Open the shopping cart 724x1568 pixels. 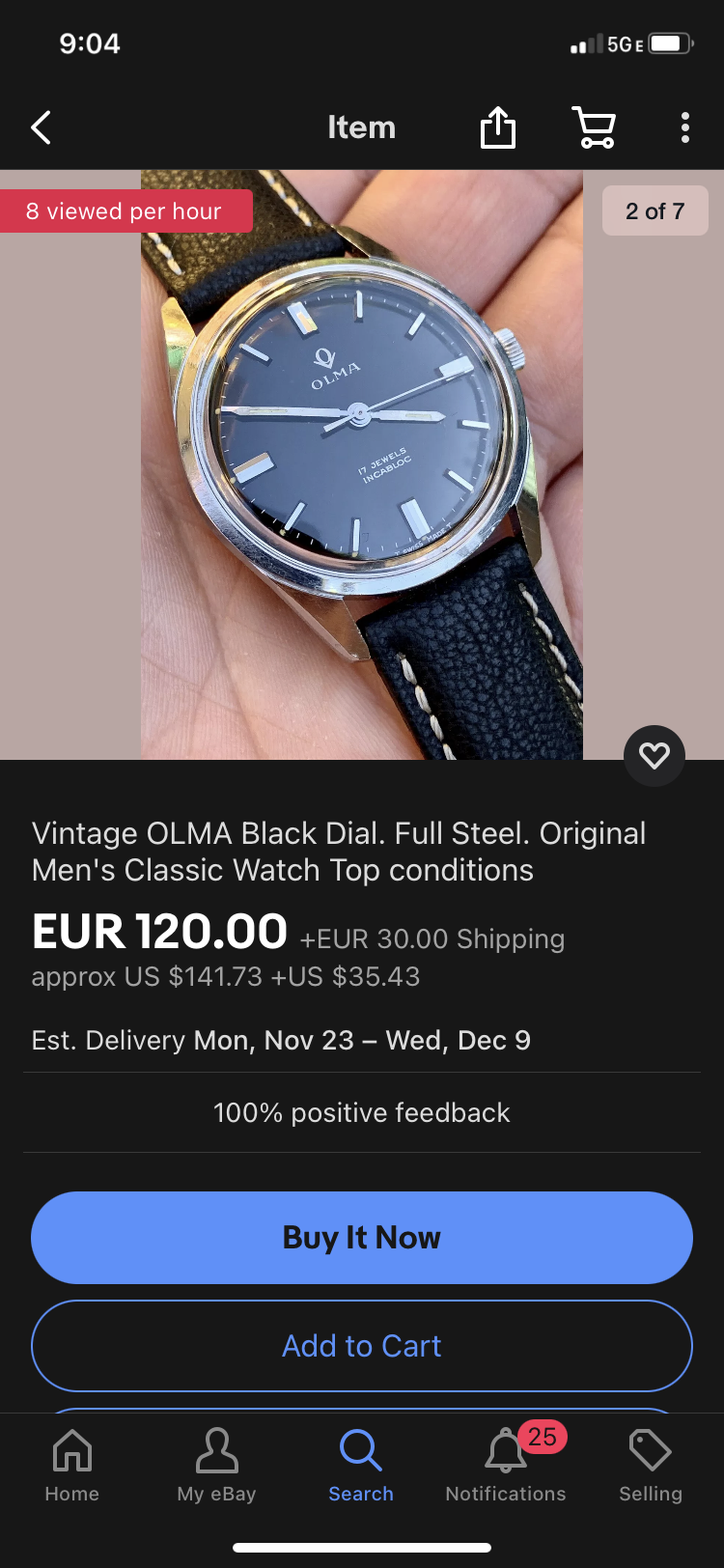tap(594, 127)
